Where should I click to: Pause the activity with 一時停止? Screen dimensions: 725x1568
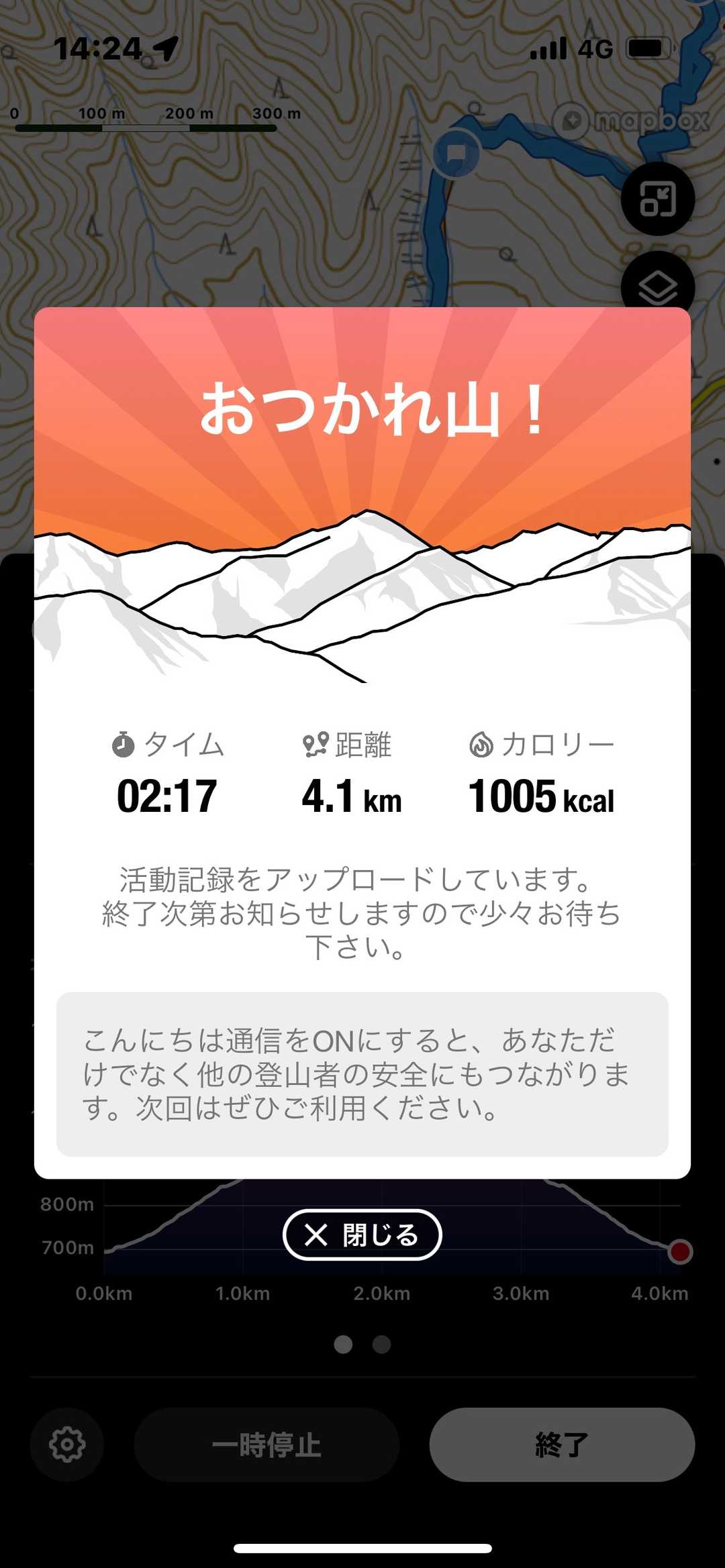pyautogui.click(x=267, y=1444)
